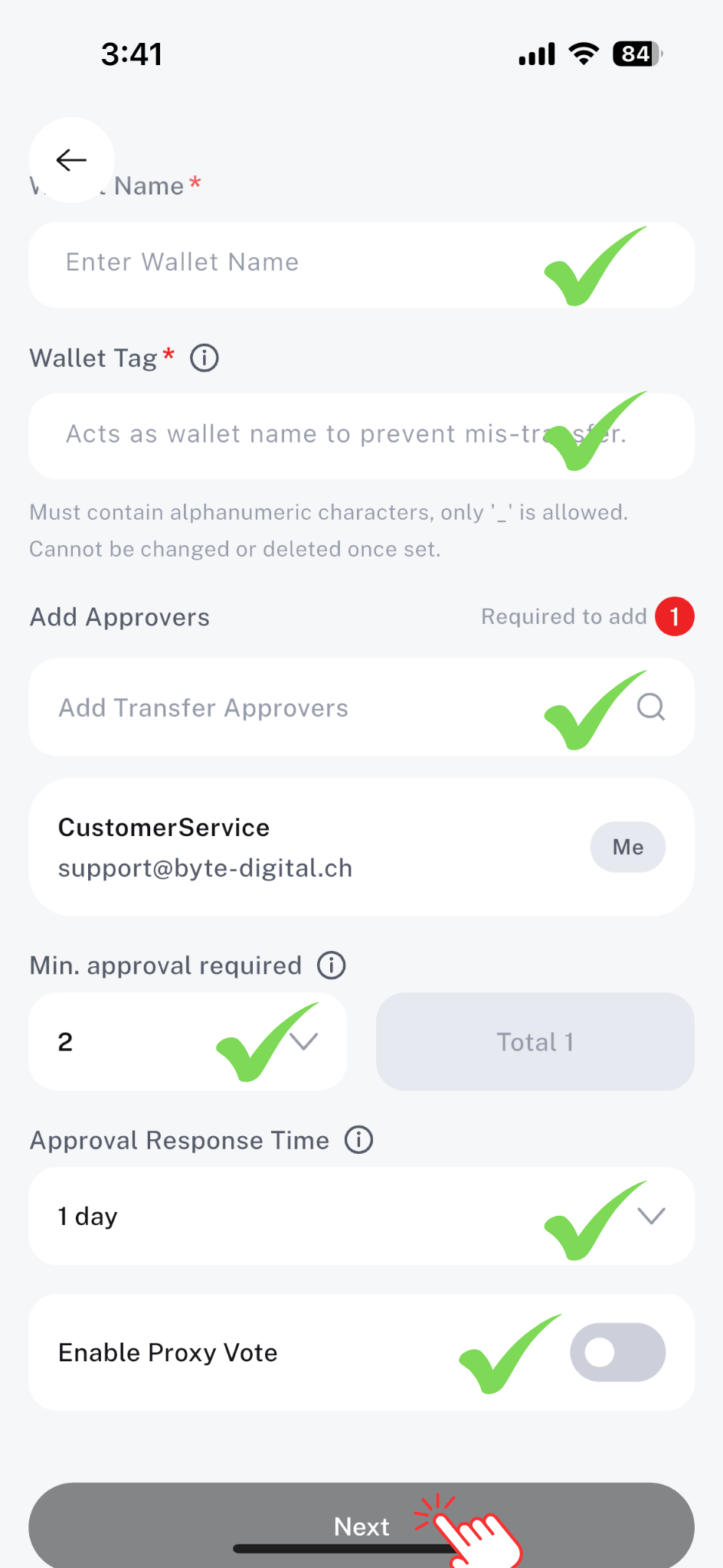The image size is (723, 1568).
Task: Show info for Approval Response Time
Action: pyautogui.click(x=358, y=1140)
